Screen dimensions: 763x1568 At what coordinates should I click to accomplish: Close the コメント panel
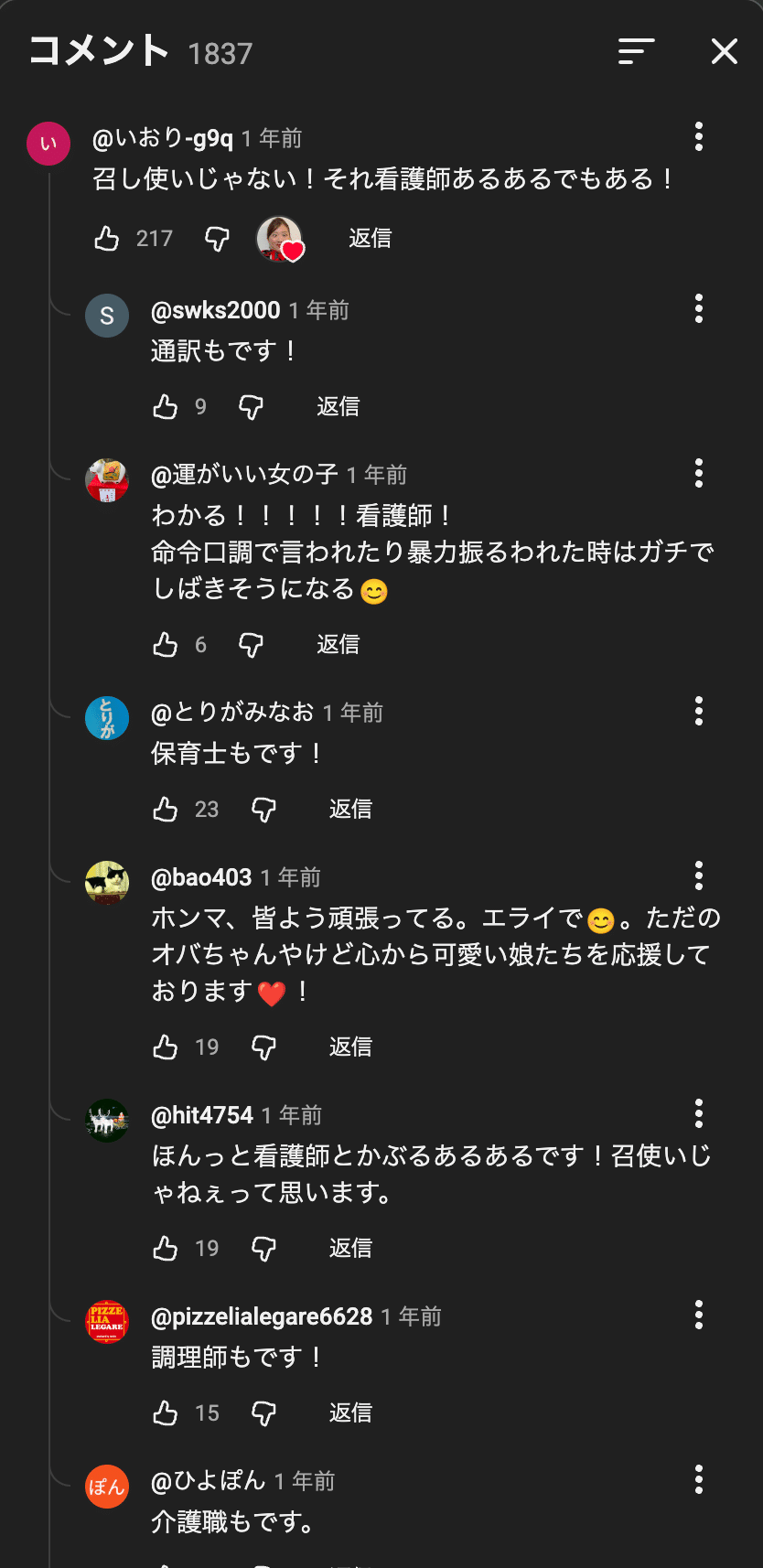click(x=724, y=52)
